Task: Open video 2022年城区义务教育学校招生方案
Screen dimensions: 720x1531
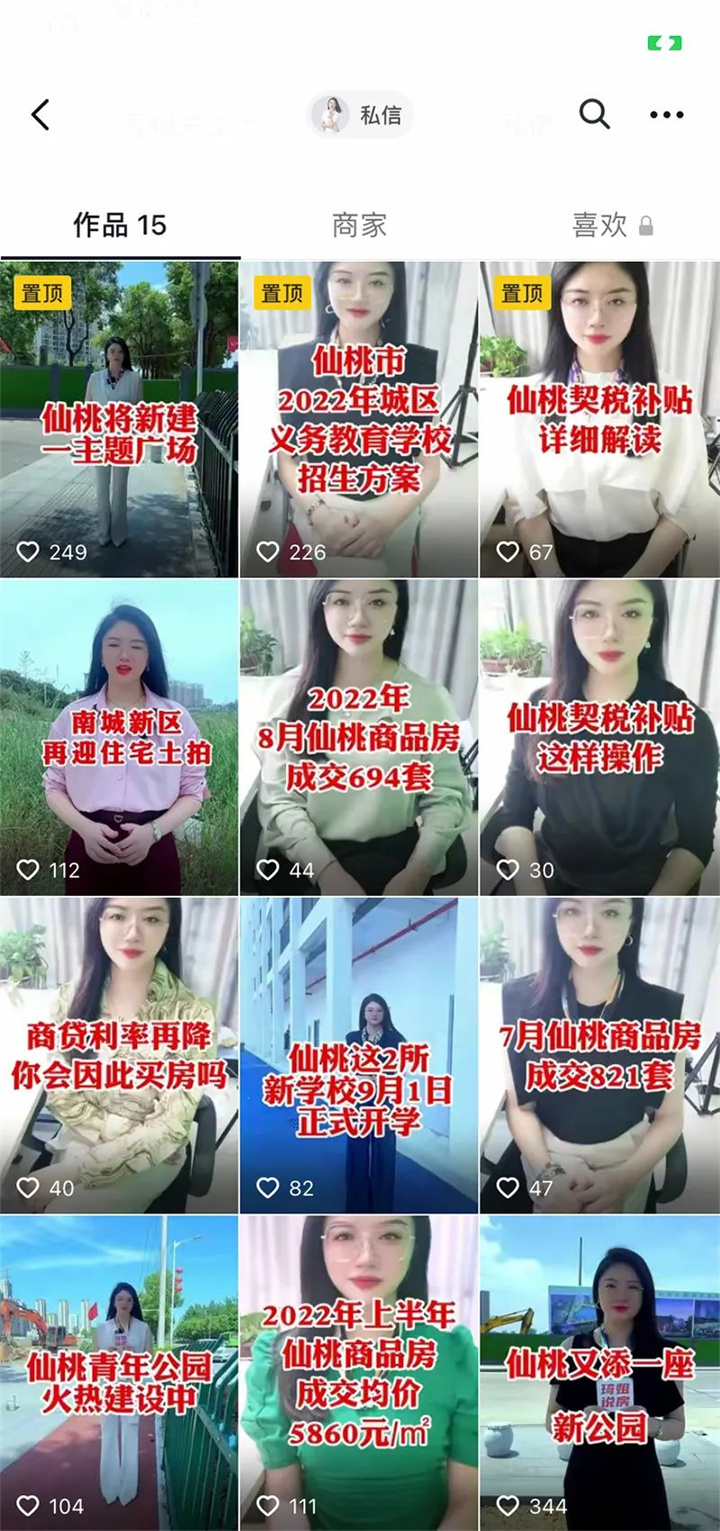Action: click(359, 420)
